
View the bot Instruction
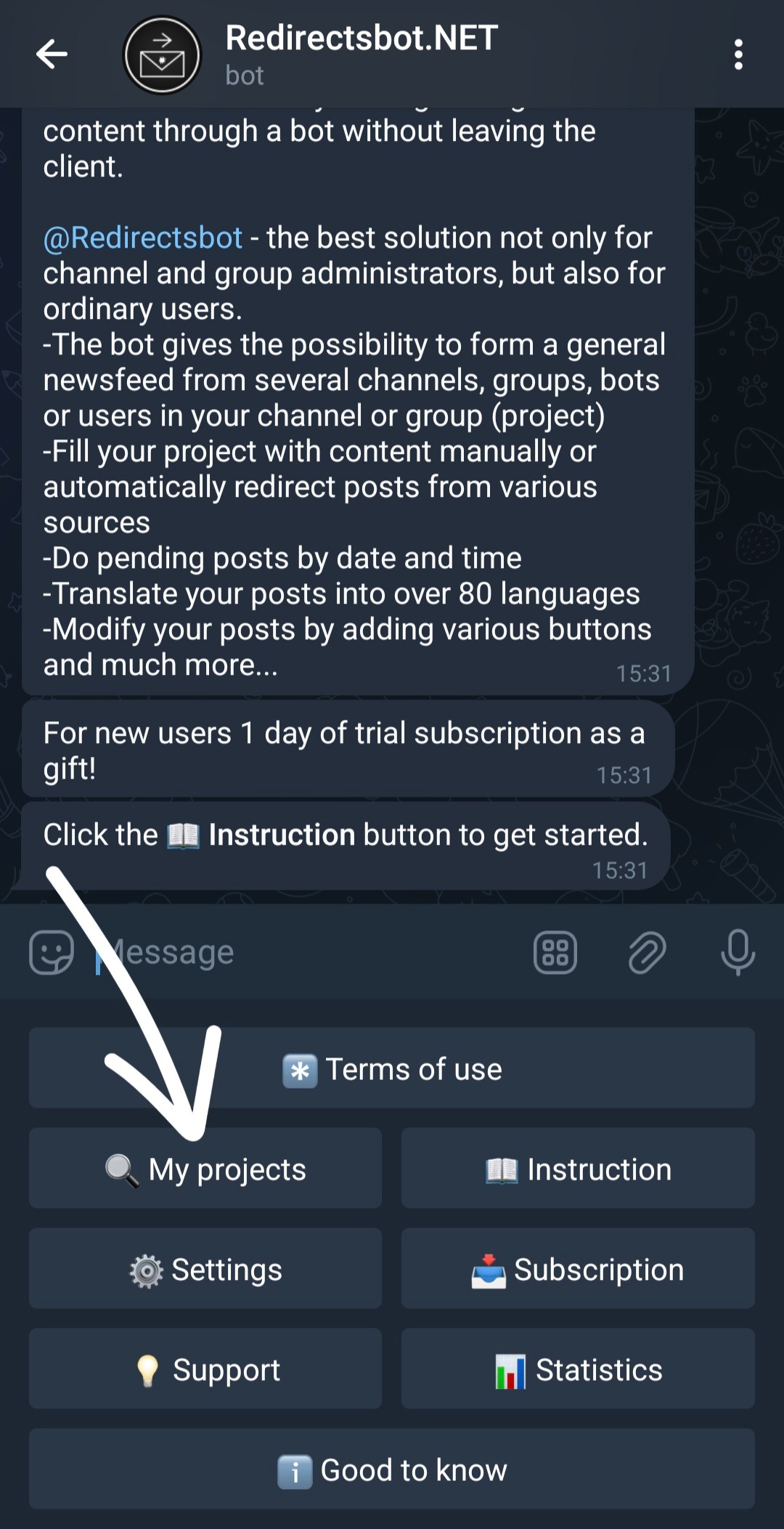tap(578, 1169)
